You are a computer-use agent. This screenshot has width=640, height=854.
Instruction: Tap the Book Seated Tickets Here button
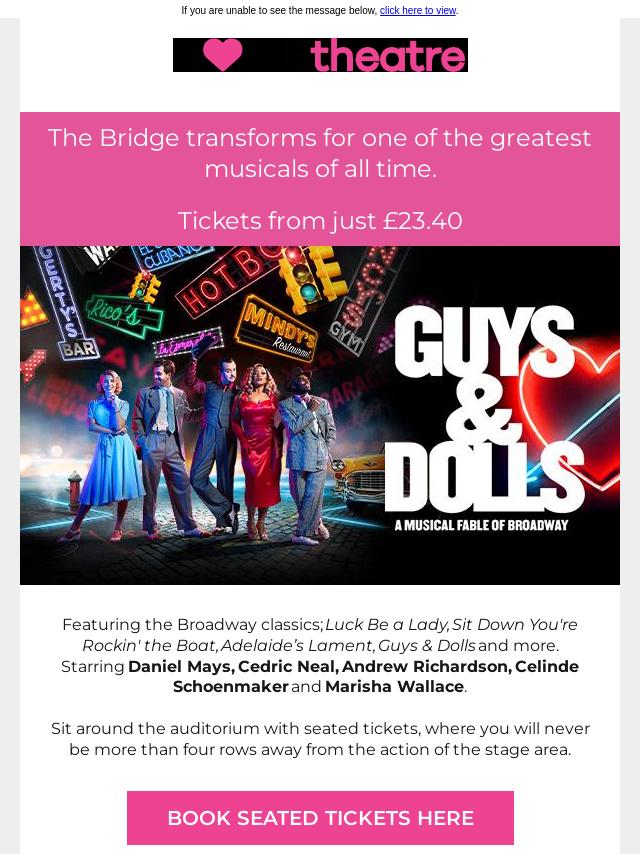point(320,818)
